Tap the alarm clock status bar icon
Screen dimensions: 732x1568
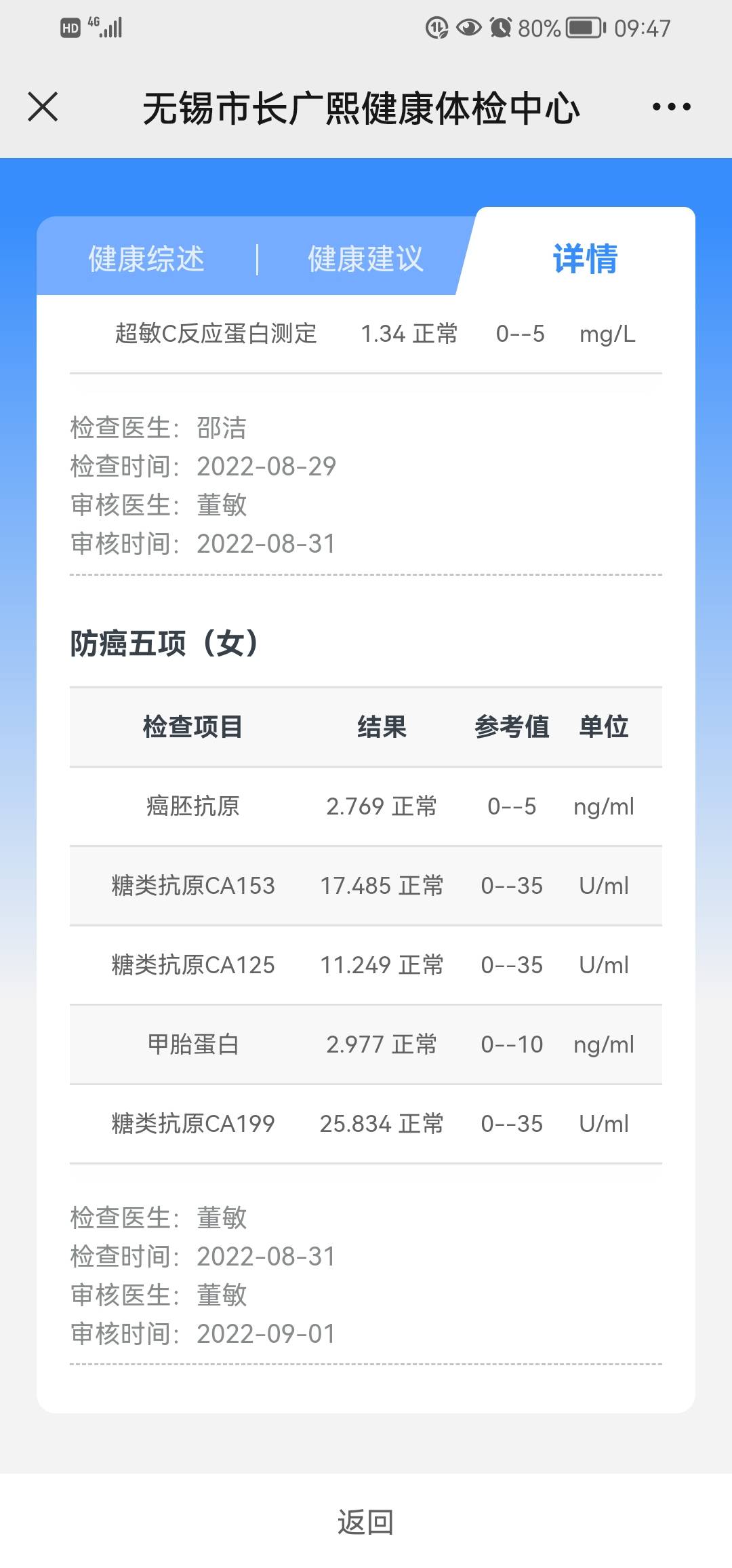(x=500, y=28)
